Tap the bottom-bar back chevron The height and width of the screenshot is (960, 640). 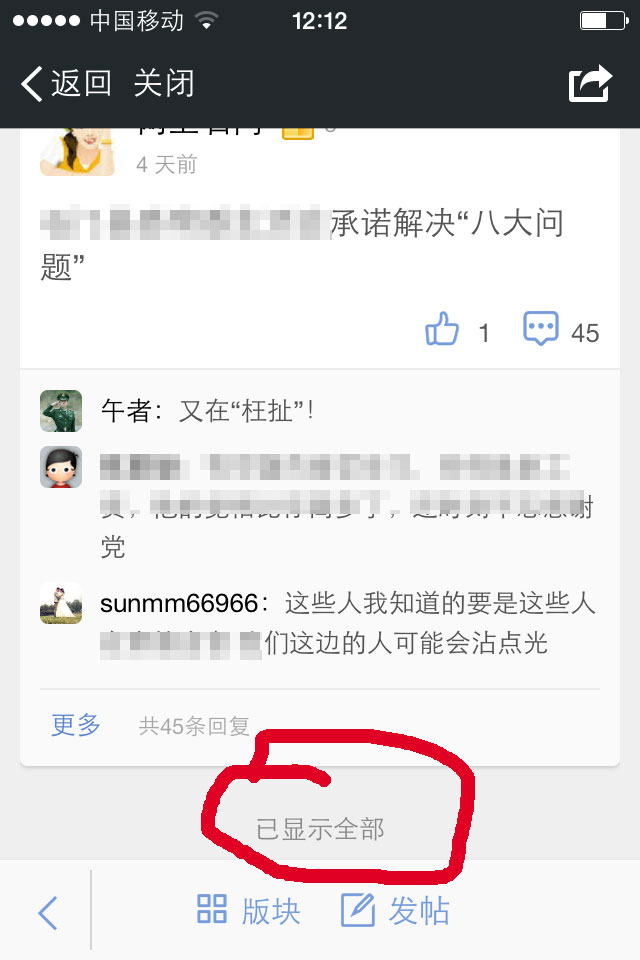tap(47, 911)
